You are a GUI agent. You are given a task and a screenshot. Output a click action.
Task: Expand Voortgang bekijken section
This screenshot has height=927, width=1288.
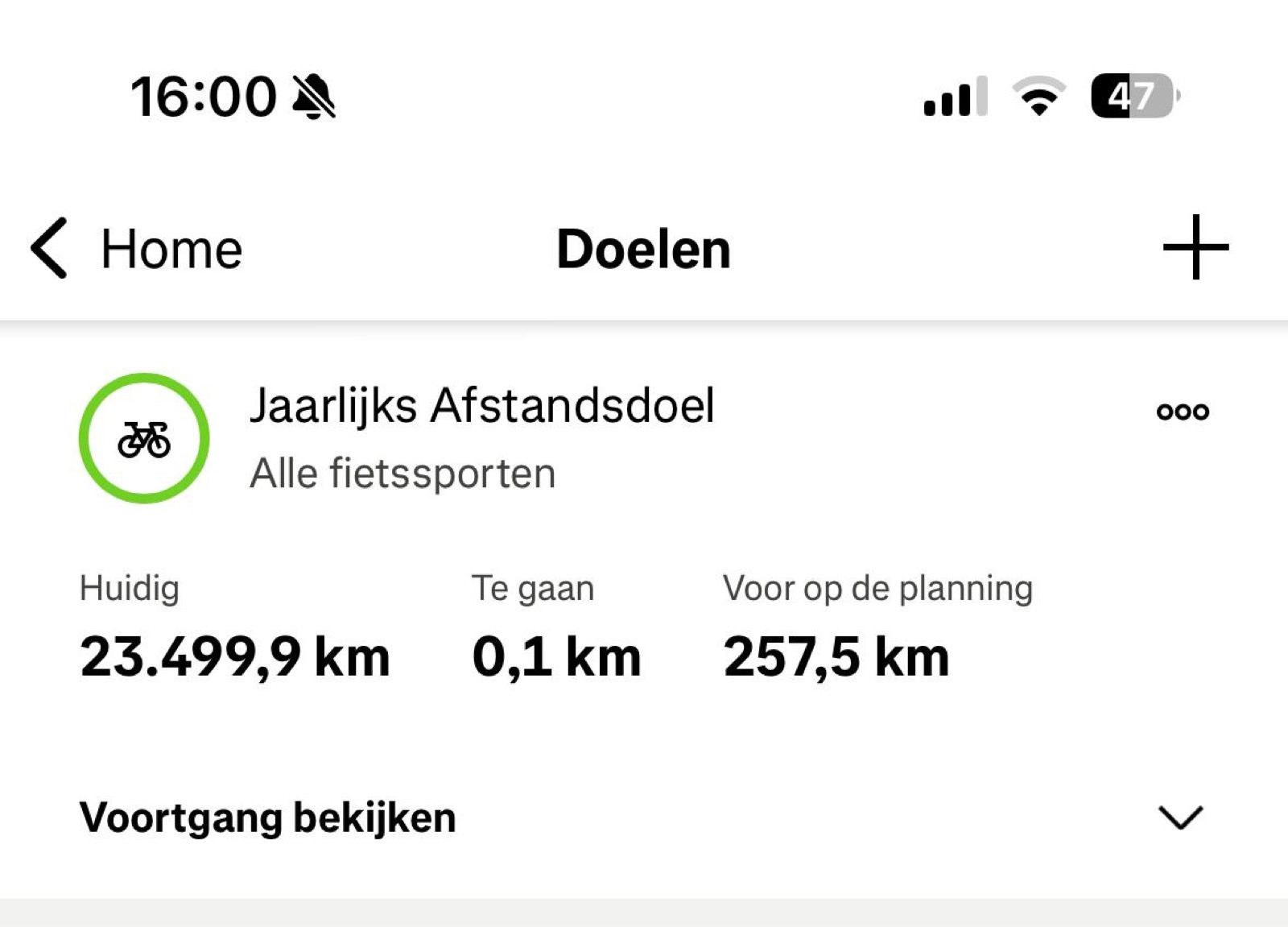(x=1180, y=817)
